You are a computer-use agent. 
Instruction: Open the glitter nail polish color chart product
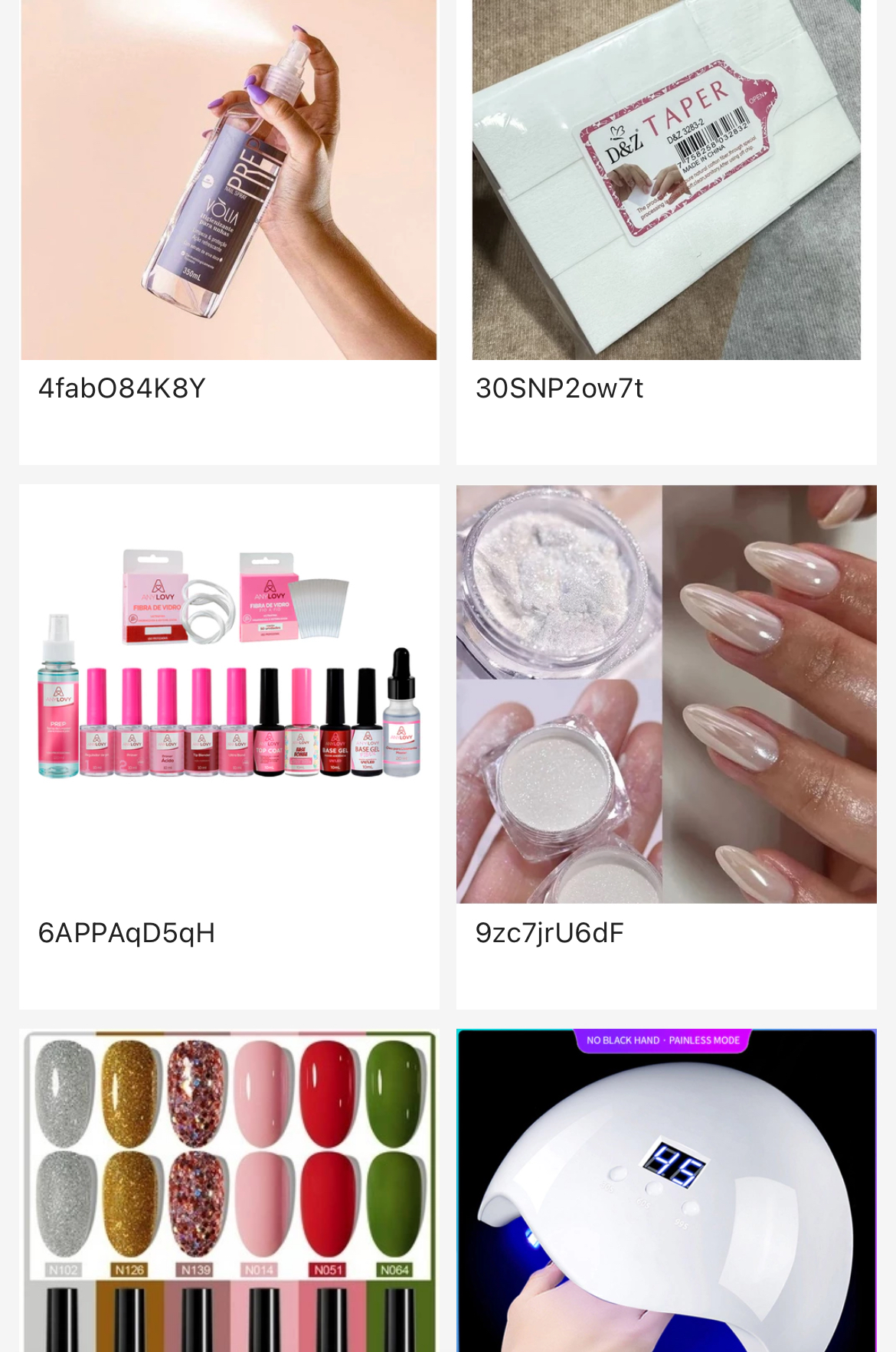(229, 1191)
